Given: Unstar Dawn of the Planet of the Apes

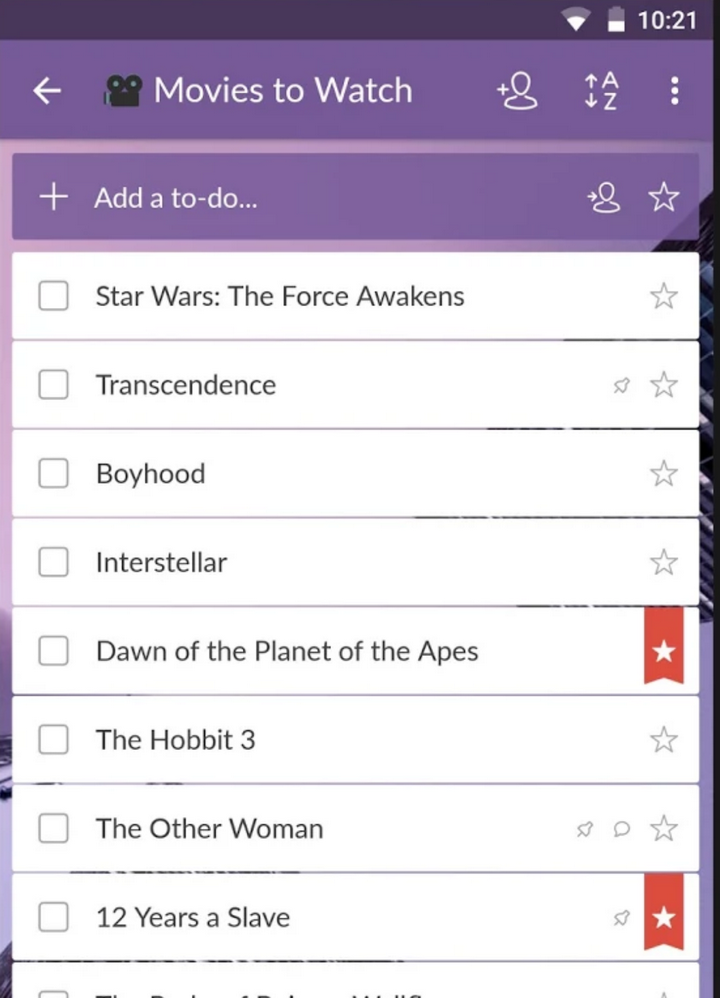Looking at the screenshot, I should point(664,650).
